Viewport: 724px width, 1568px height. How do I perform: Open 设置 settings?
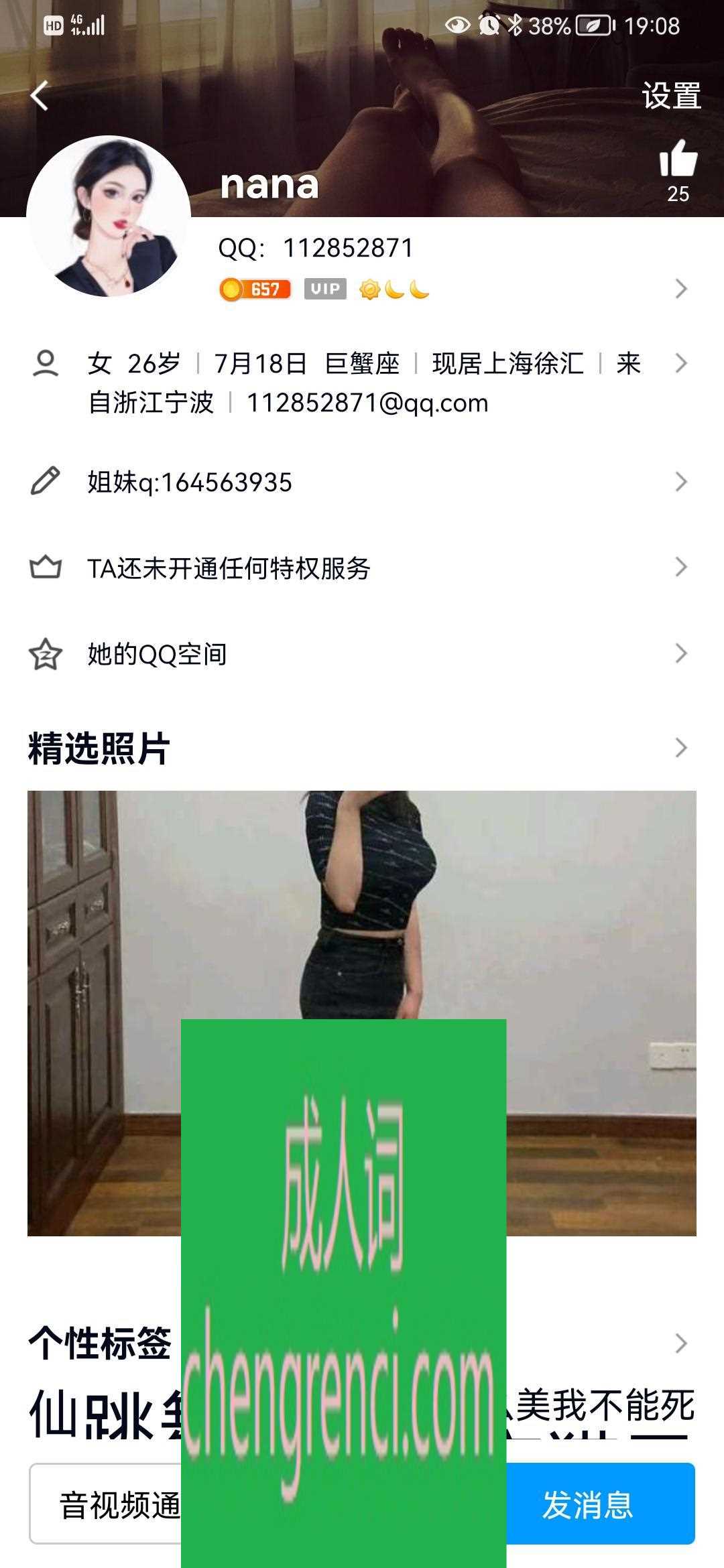coord(671,96)
